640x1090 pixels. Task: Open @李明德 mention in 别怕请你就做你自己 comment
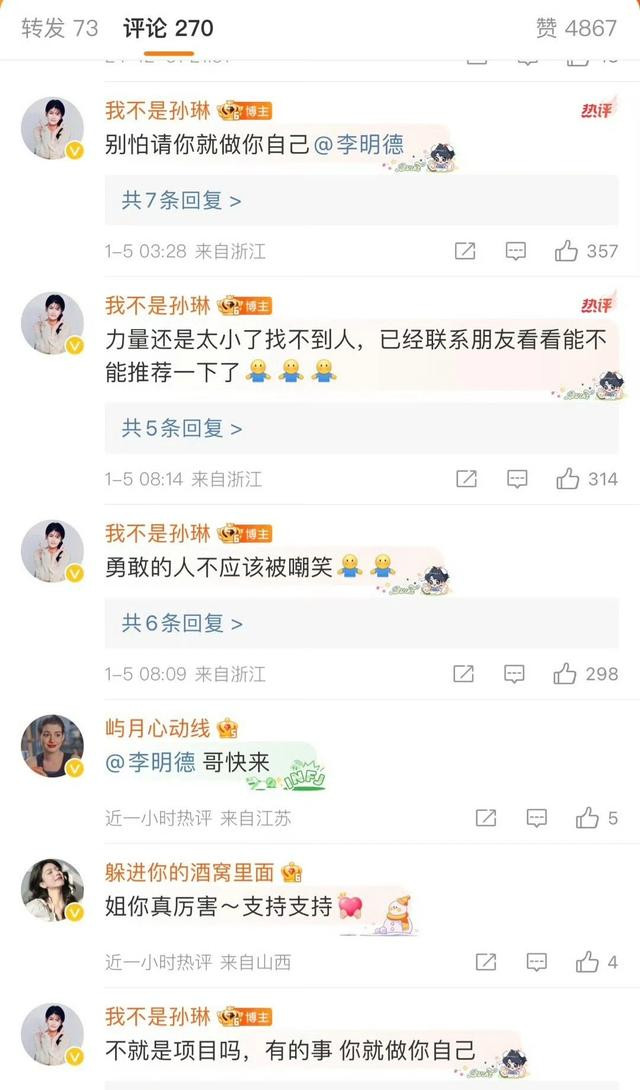359,145
